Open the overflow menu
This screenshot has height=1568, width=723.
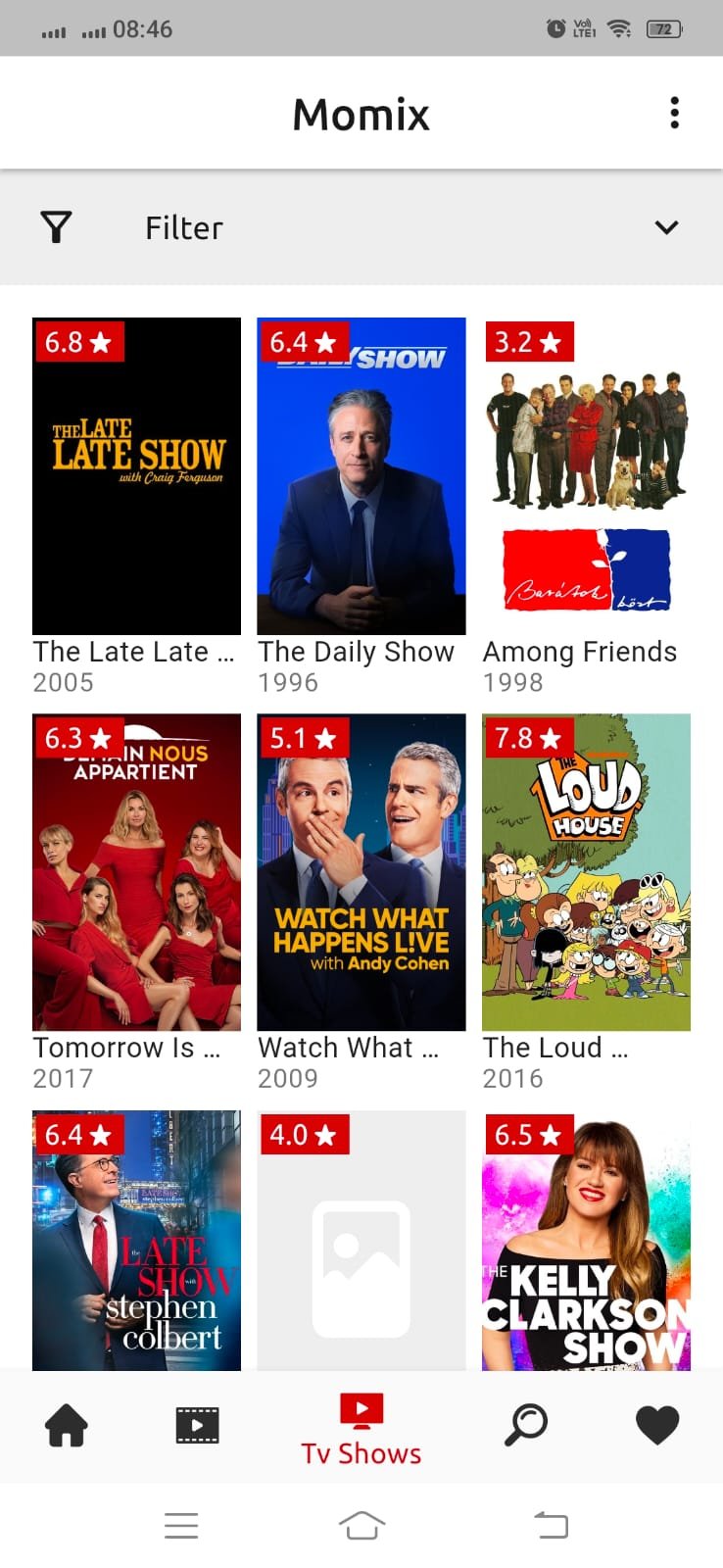pyautogui.click(x=674, y=113)
